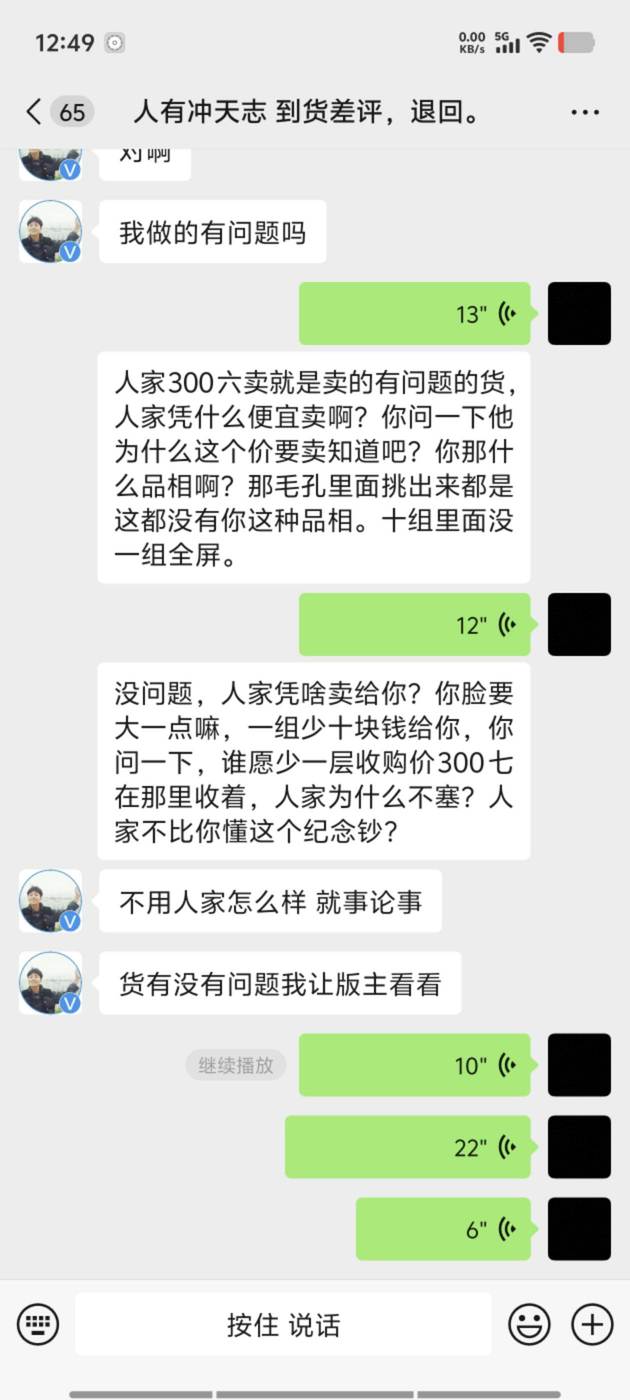Hold the 按住 说话 talk button
Viewport: 630px width, 1400px height.
tap(283, 1325)
